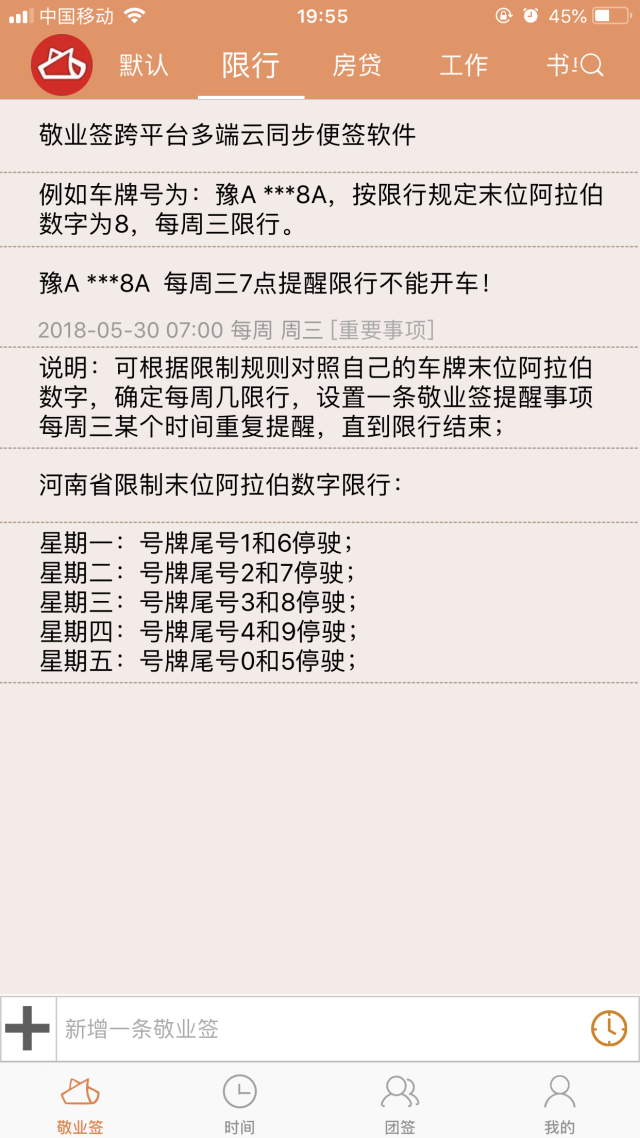Open the Wednesday 7点 reminder note
Image resolution: width=640 pixels, height=1138 pixels.
pyautogui.click(x=320, y=297)
